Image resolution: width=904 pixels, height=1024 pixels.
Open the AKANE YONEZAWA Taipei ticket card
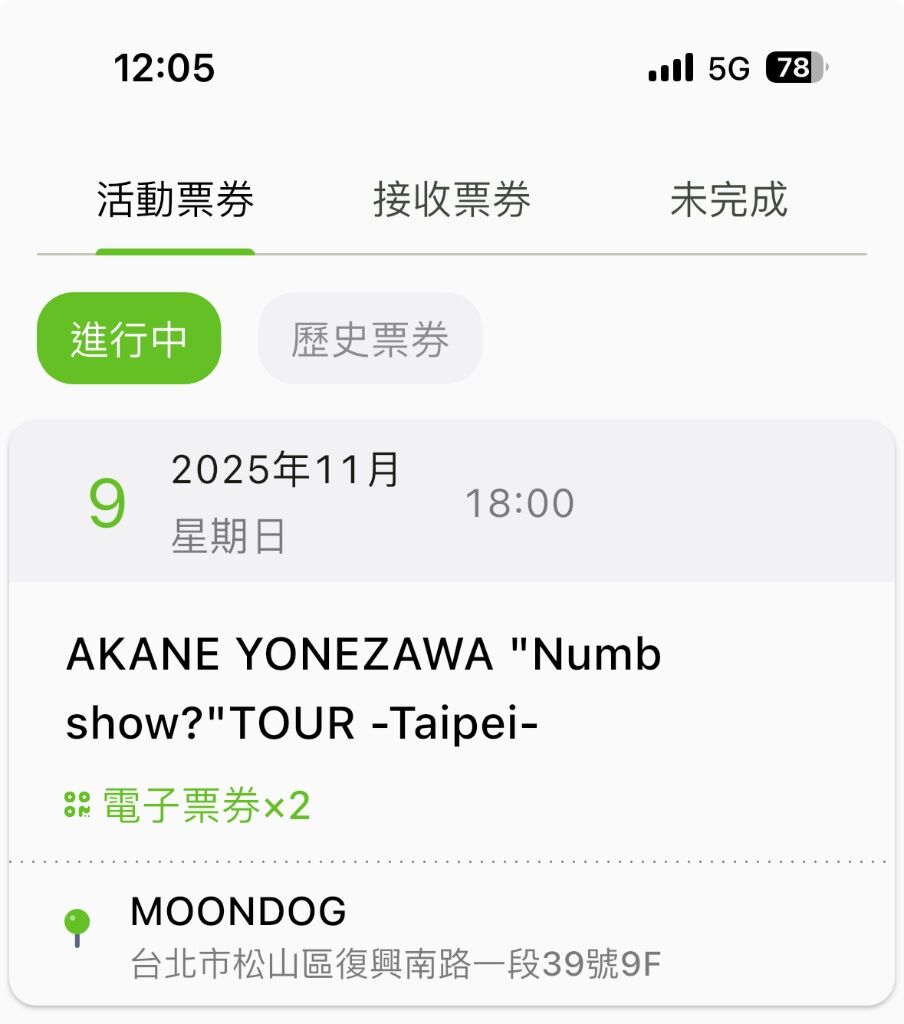450,690
